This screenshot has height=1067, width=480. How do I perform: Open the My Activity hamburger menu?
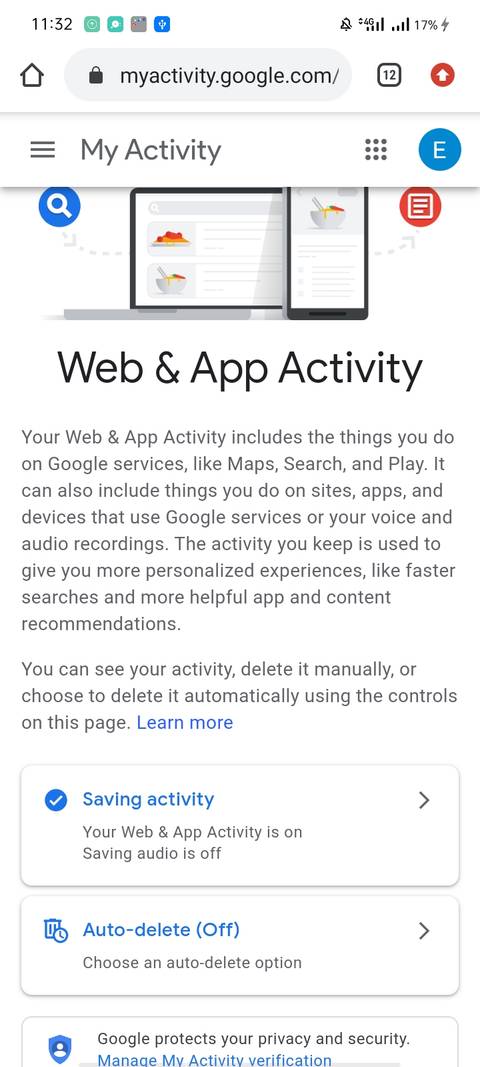pyautogui.click(x=43, y=150)
